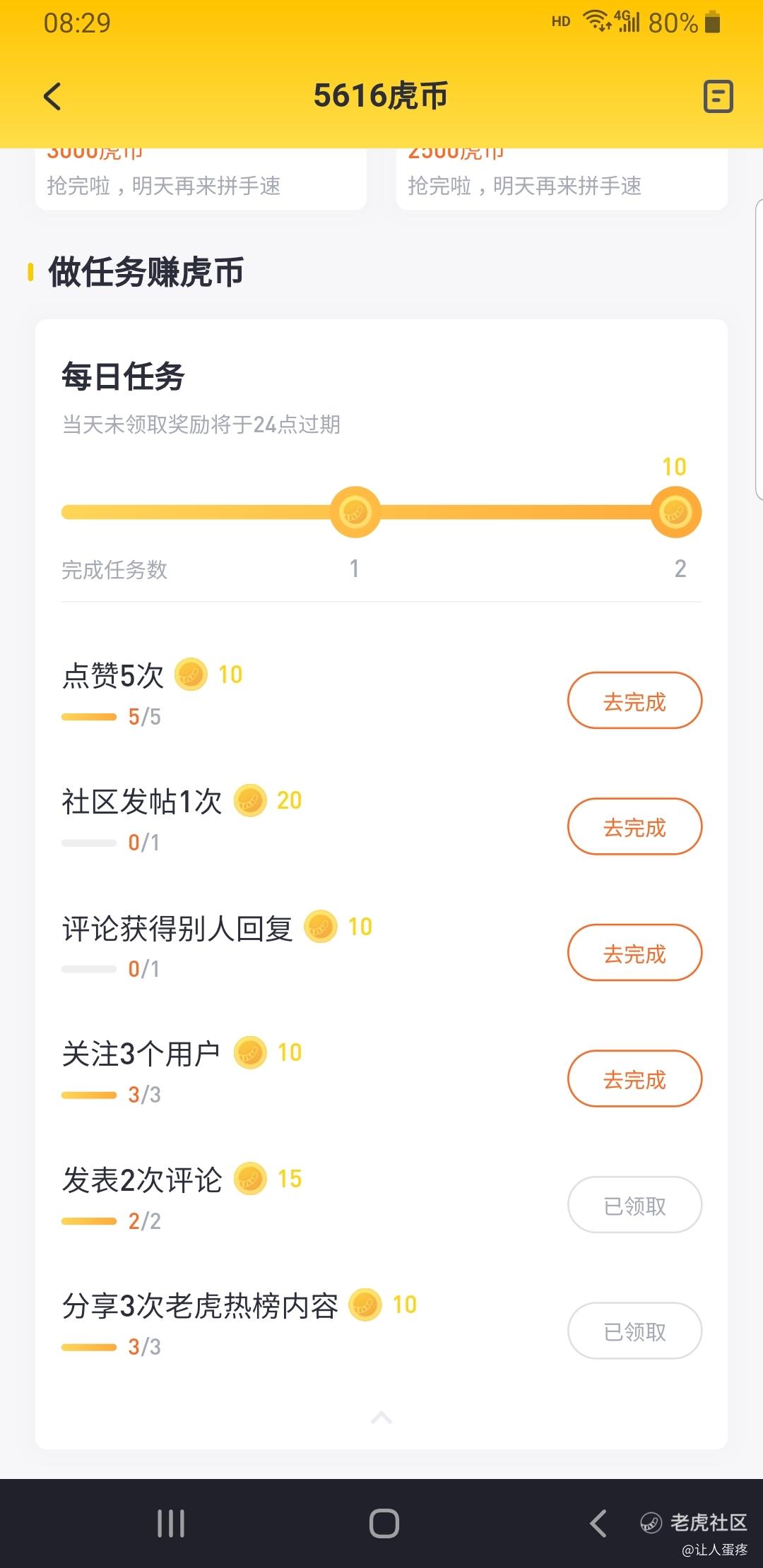Image resolution: width=763 pixels, height=1568 pixels.
Task: Tap 去完成 for 社区发帖1次 task
Action: coord(634,826)
